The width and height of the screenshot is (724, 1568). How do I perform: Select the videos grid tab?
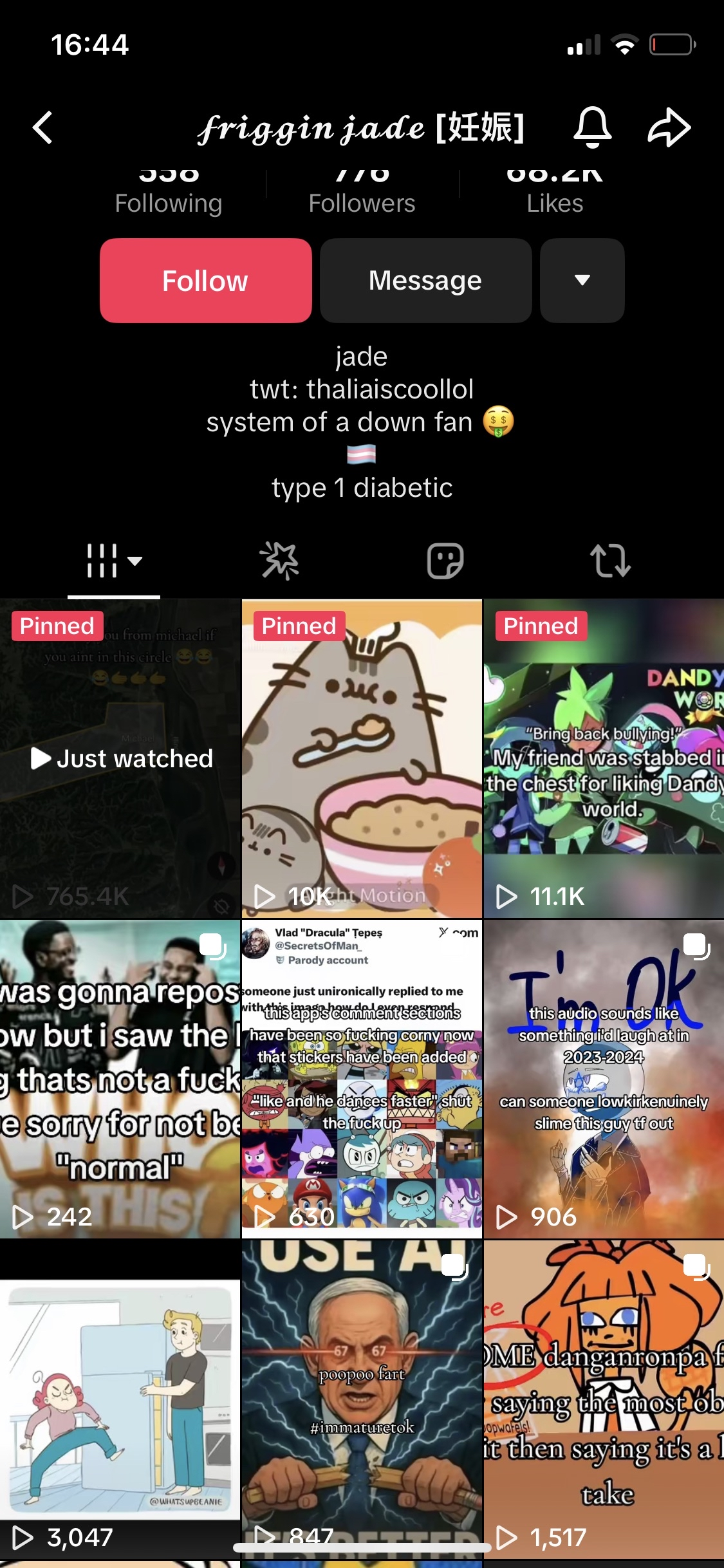113,561
